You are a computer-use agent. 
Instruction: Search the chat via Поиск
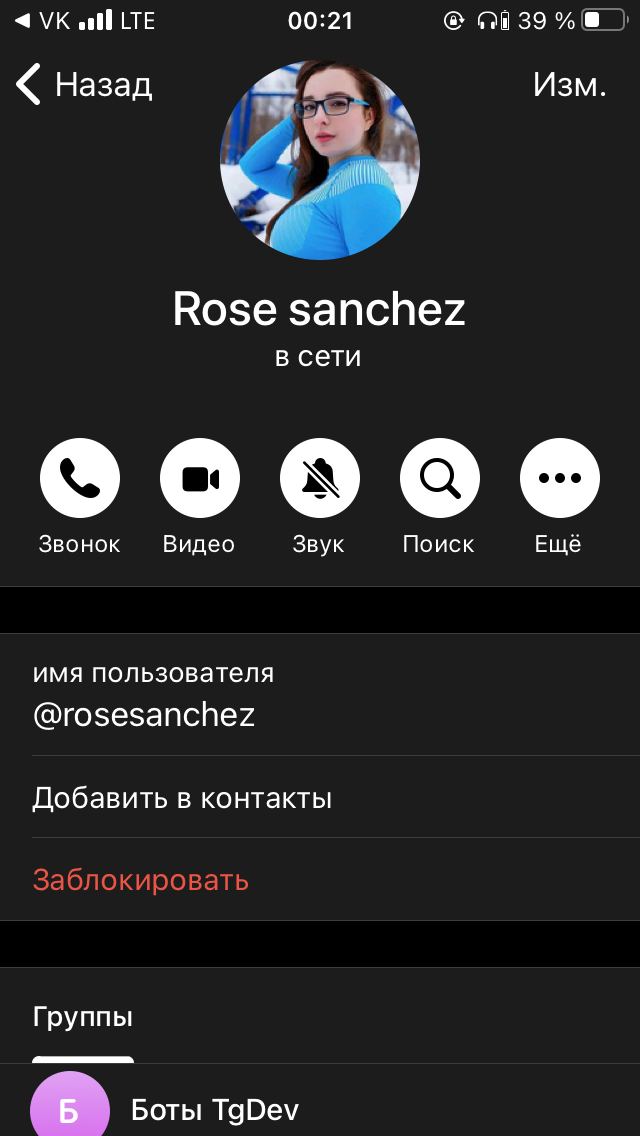[439, 478]
